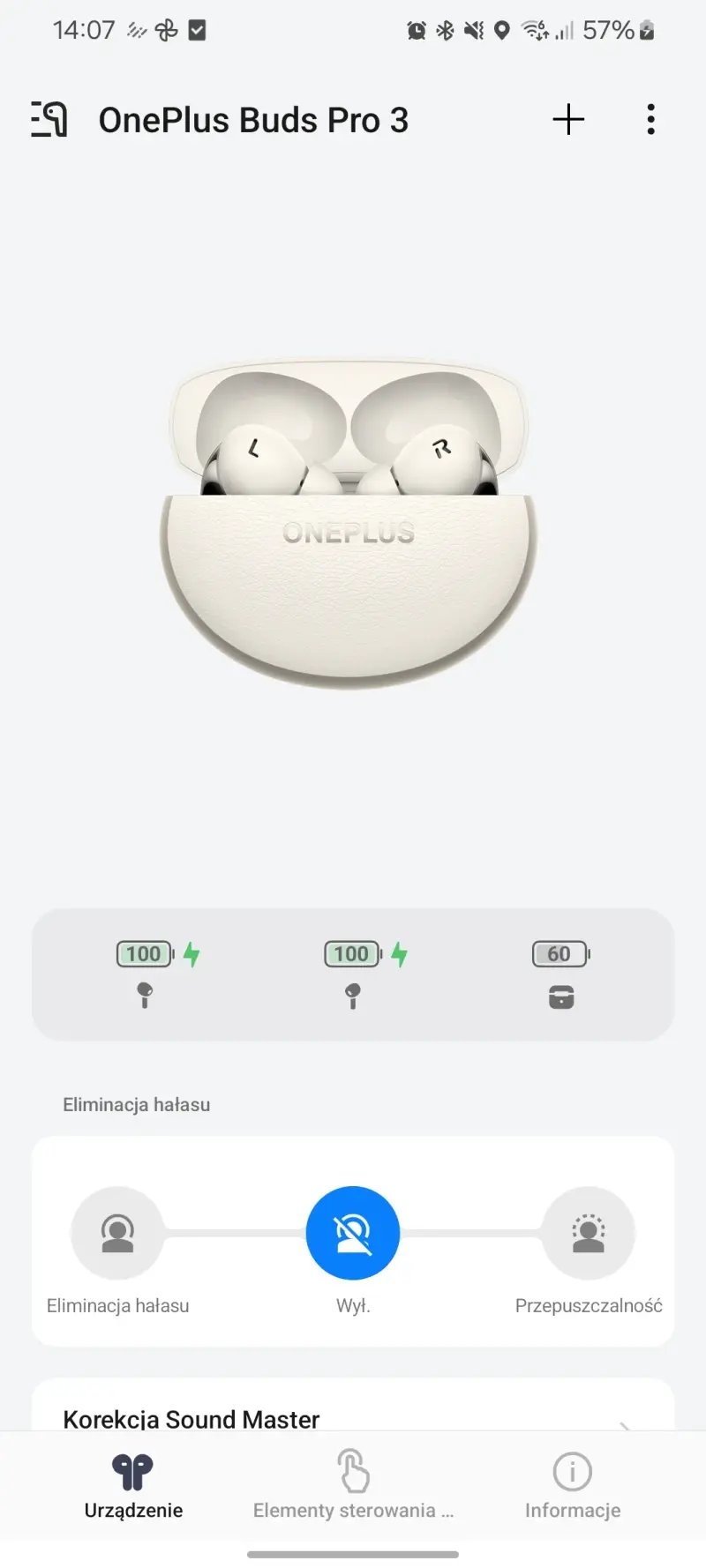Enable the Przepuszczalność transparency mode
706x1568 pixels.
[588, 1233]
